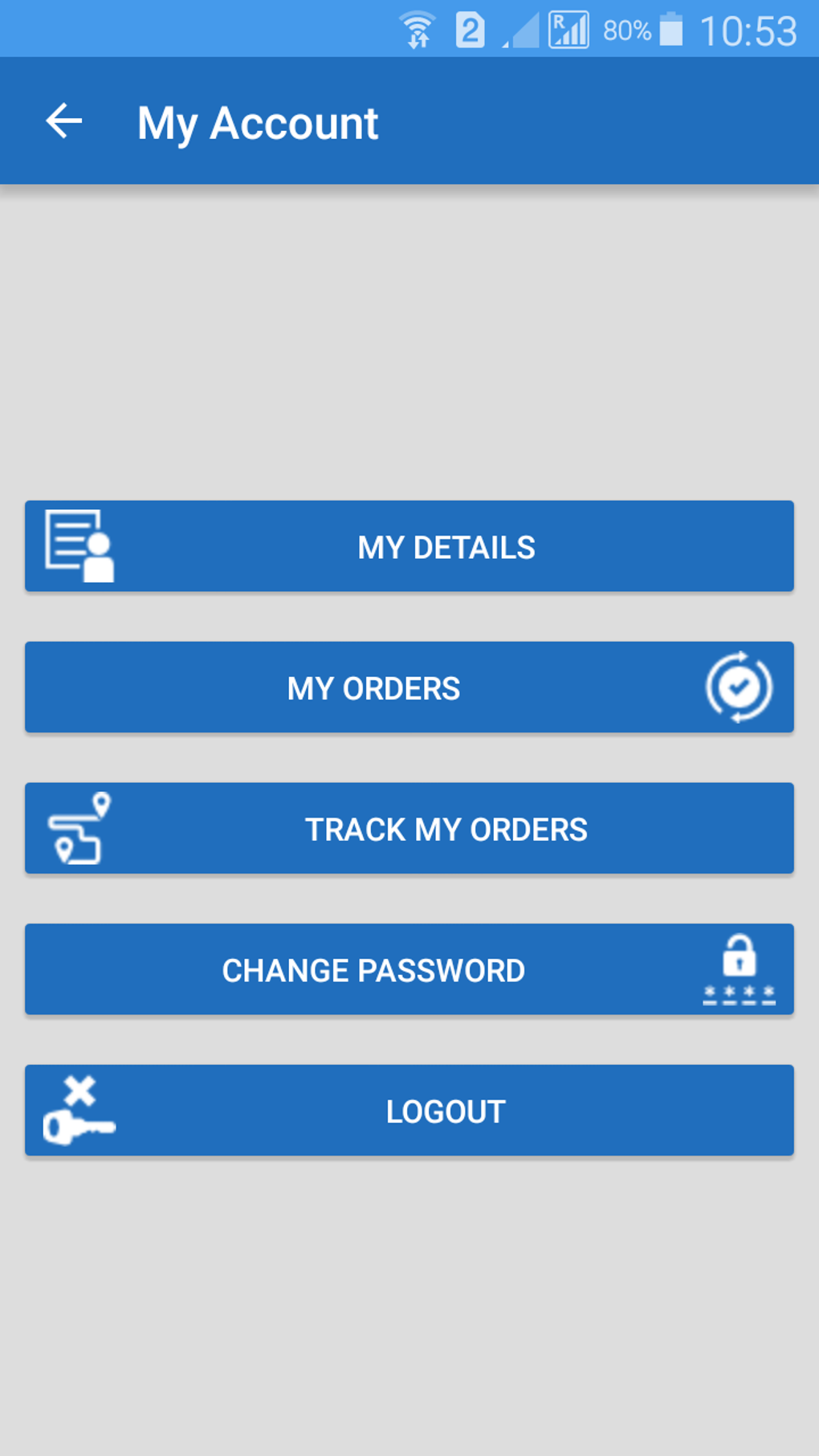Image resolution: width=819 pixels, height=1456 pixels.
Task: Tap the Logout button
Action: coord(445,1110)
